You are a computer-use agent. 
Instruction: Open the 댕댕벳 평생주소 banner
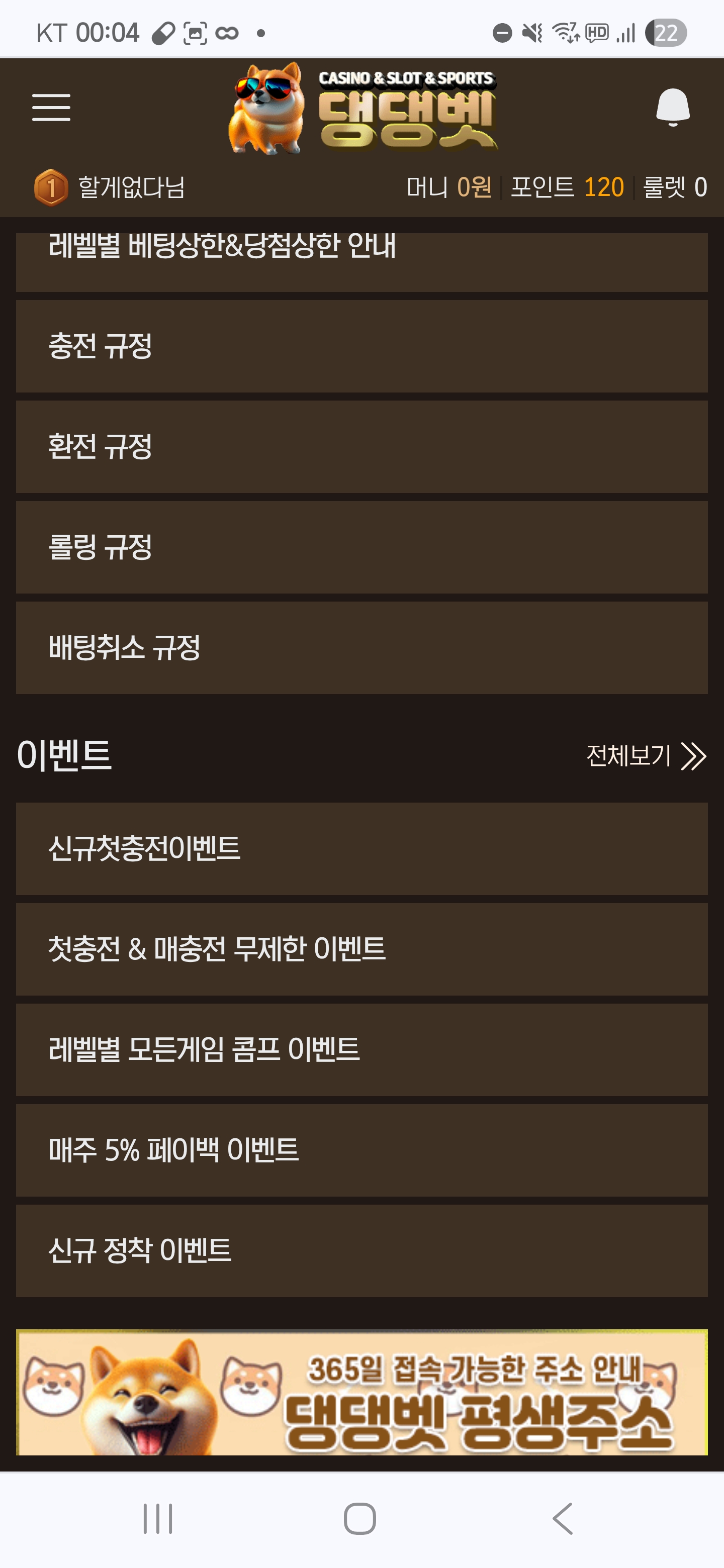[361, 1393]
